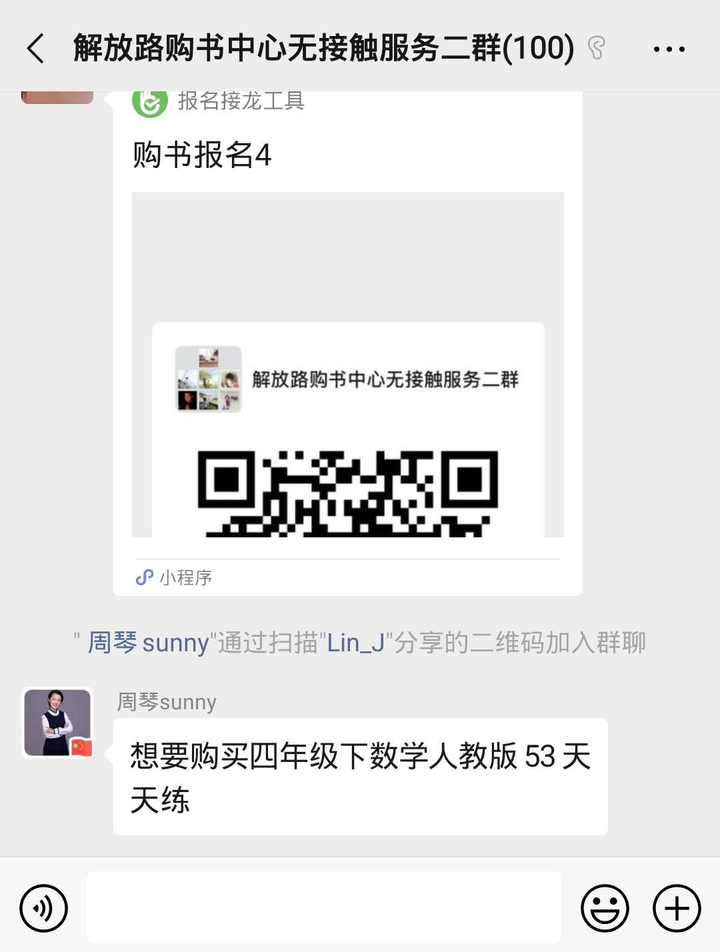Focus the message text field
Screen dimensions: 720x952
(324, 908)
